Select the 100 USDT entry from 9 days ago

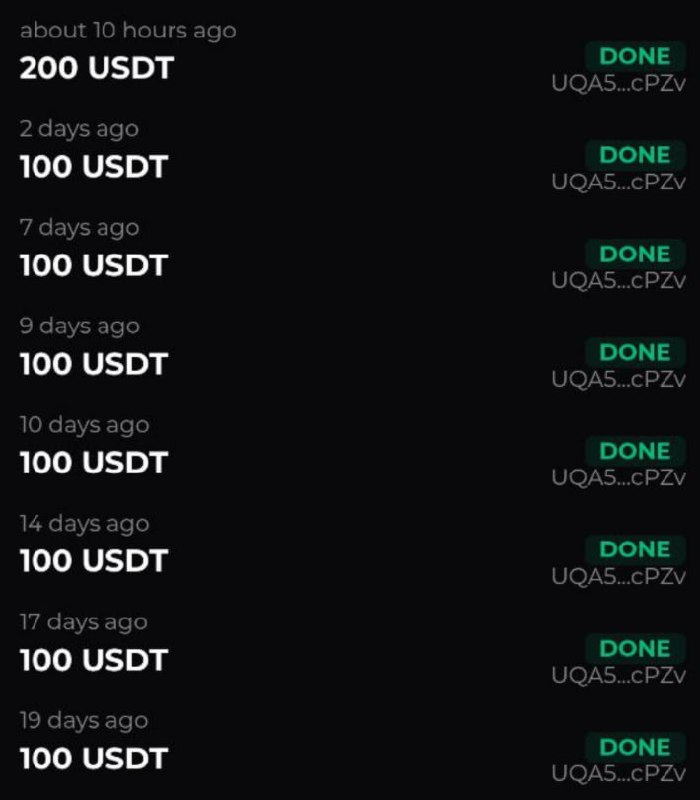[x=94, y=363]
